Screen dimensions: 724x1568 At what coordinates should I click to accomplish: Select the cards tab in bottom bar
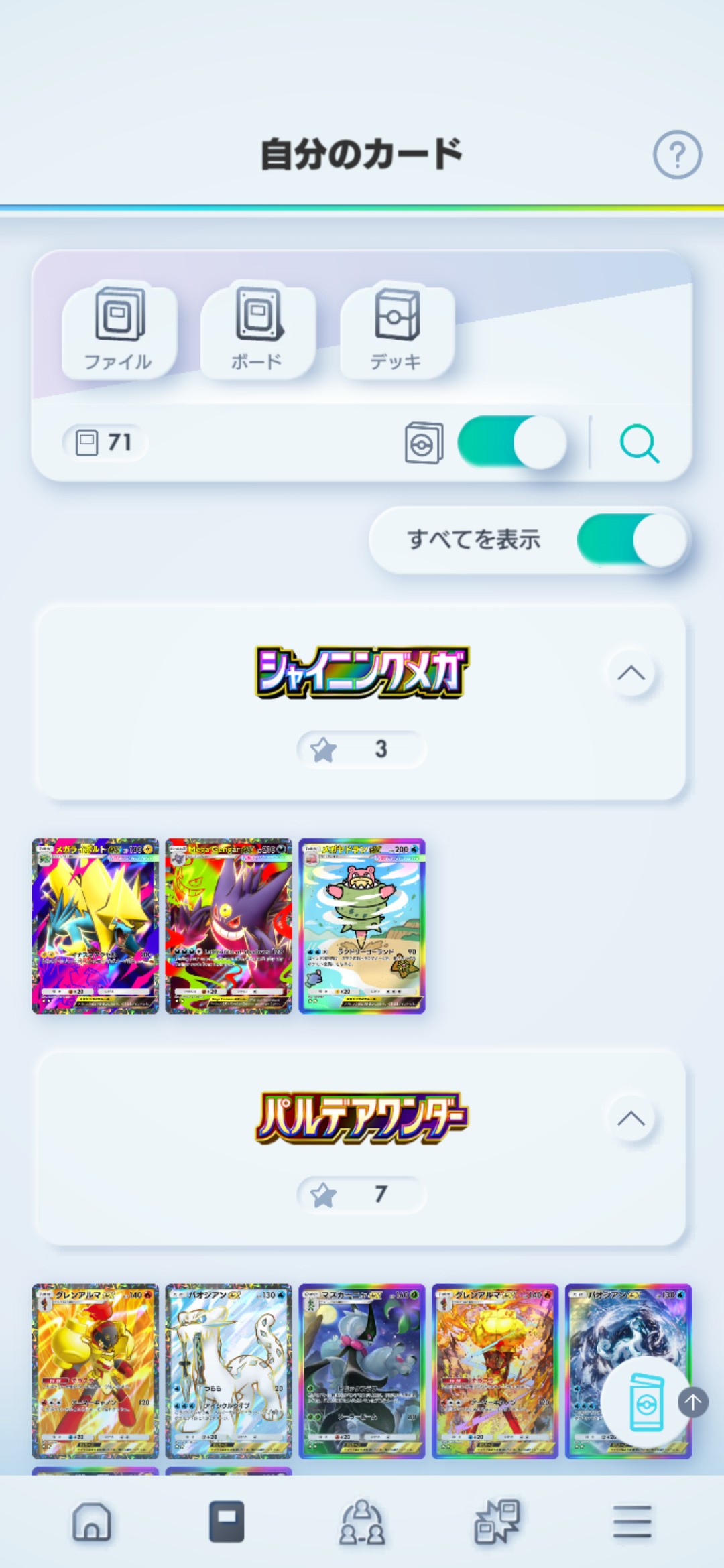(x=227, y=1522)
